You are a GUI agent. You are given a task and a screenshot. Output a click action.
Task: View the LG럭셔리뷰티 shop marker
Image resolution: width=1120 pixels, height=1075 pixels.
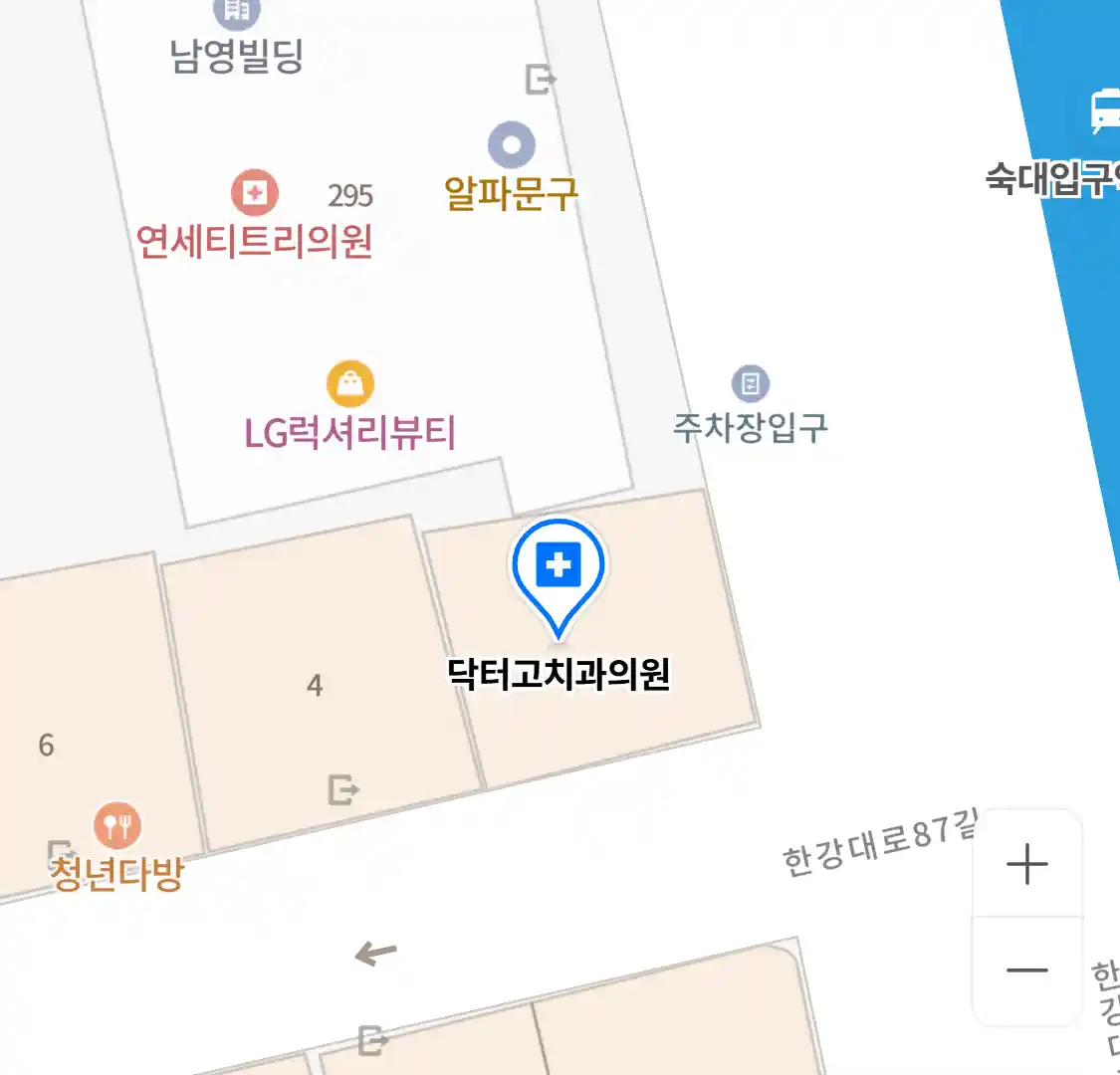click(x=350, y=384)
